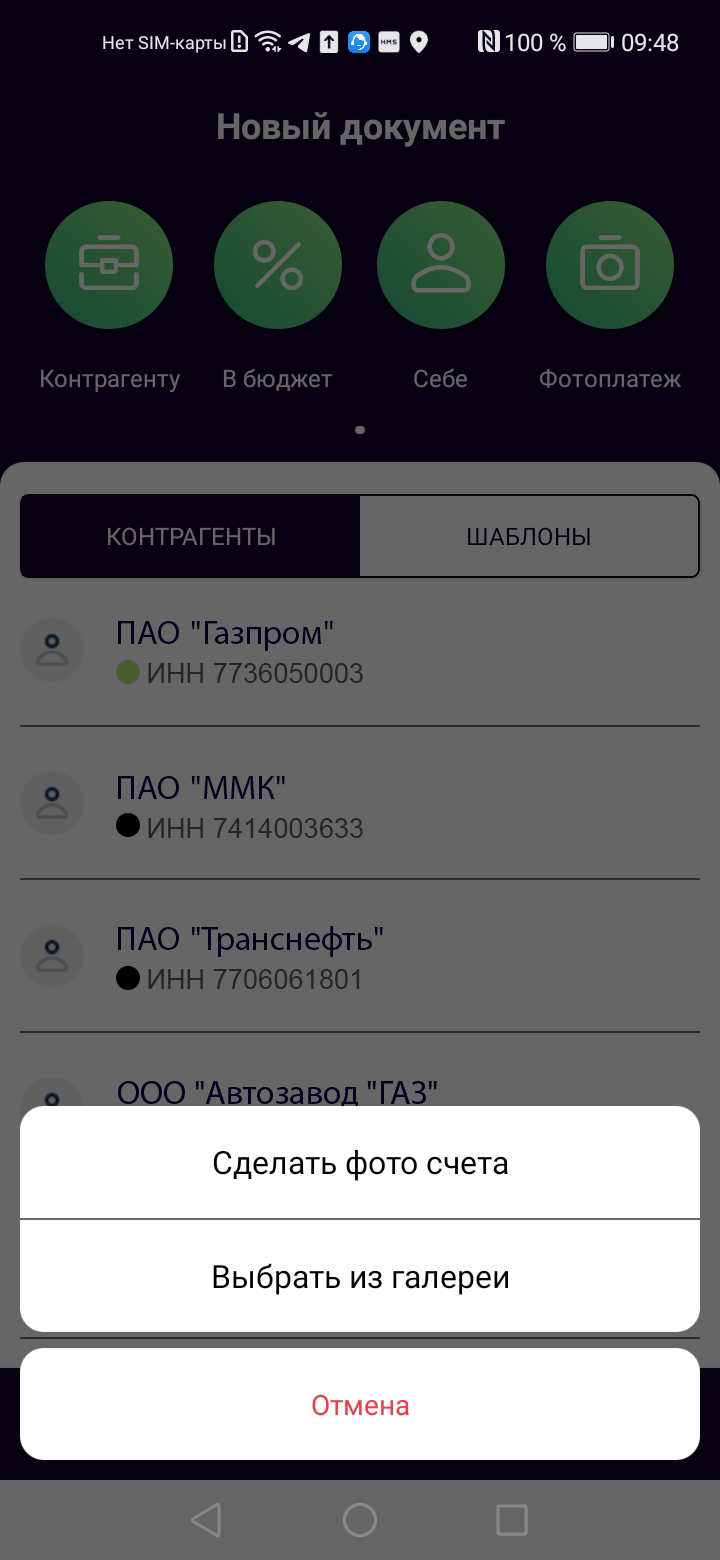
Task: Choose 'Сделать фото счета' option
Action: (x=360, y=1163)
